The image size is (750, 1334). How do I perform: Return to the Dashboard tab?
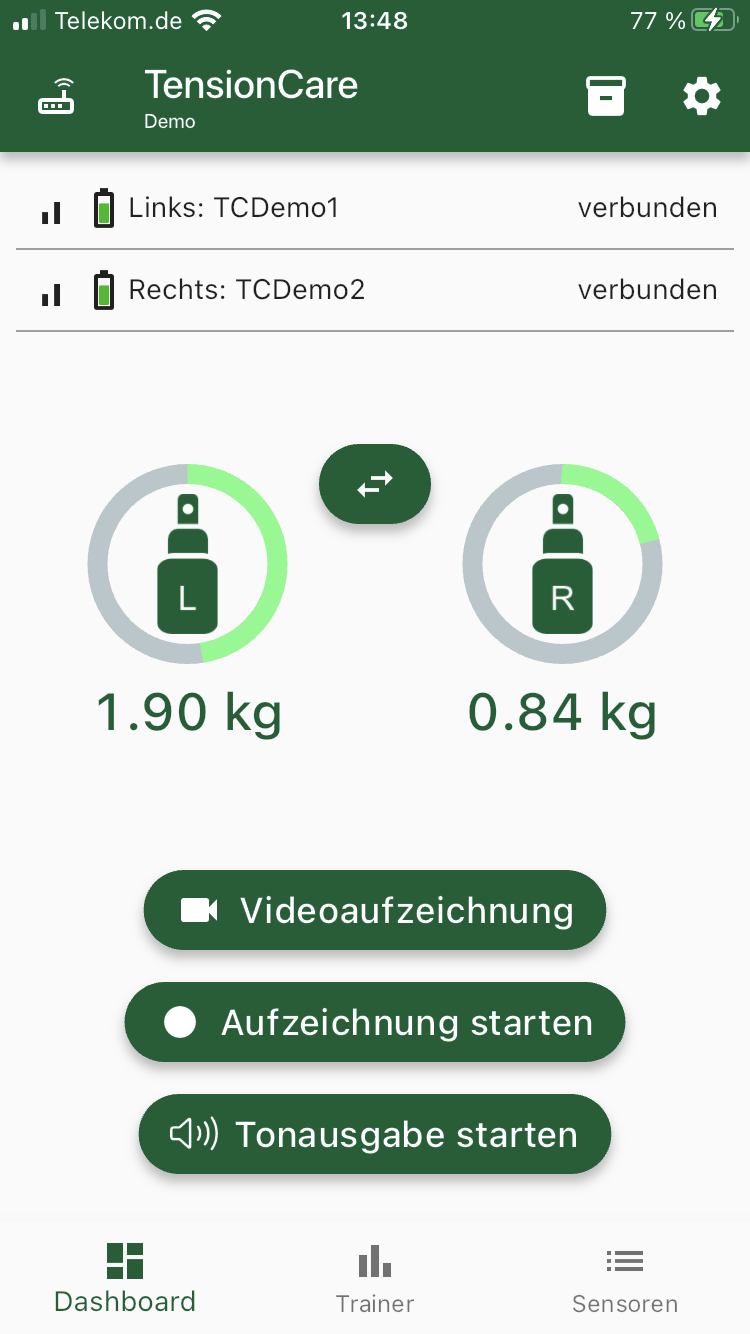pyautogui.click(x=125, y=1277)
